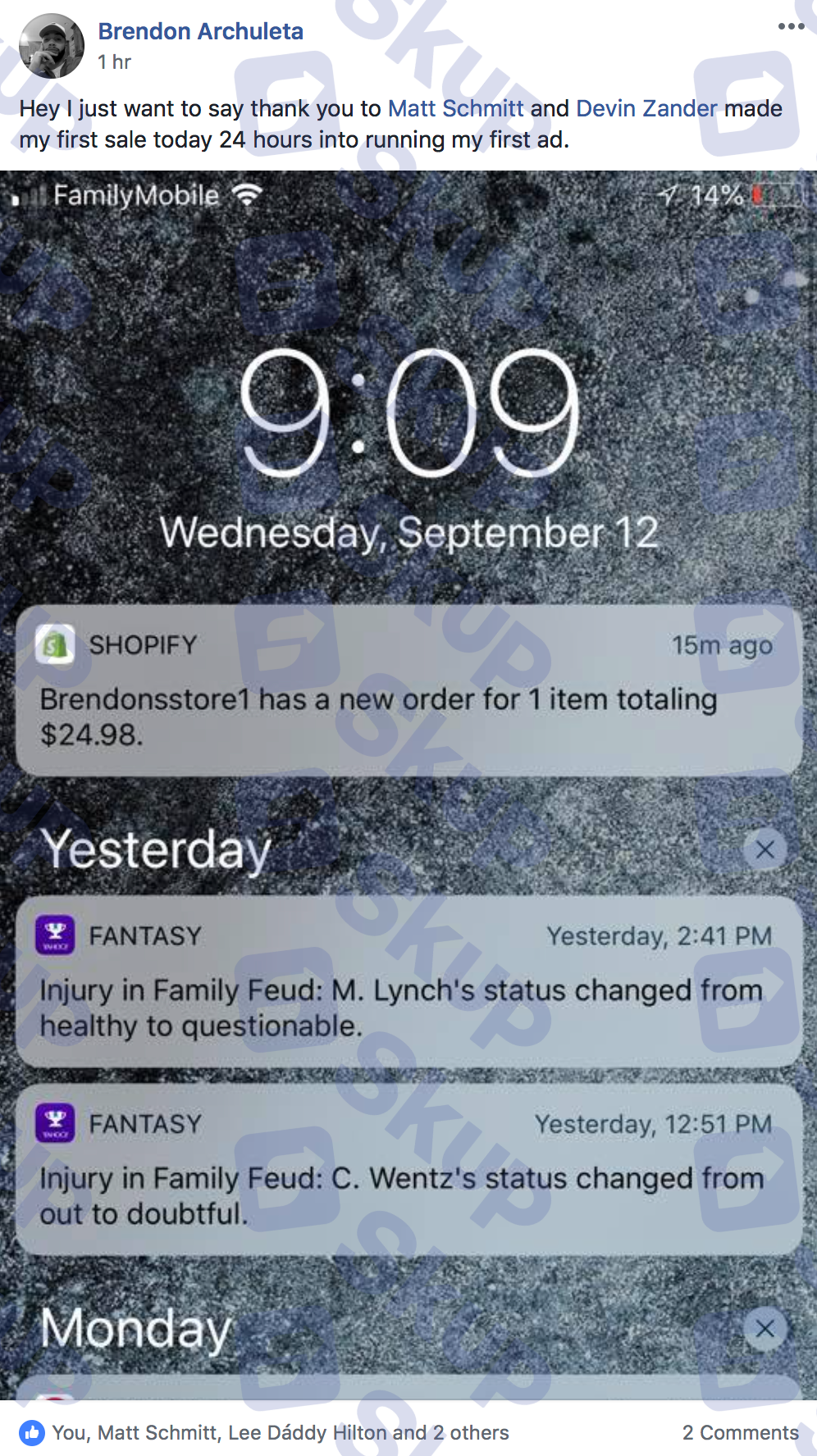Visit the tagged Devin Zander profile
817x1456 pixels.
646,108
